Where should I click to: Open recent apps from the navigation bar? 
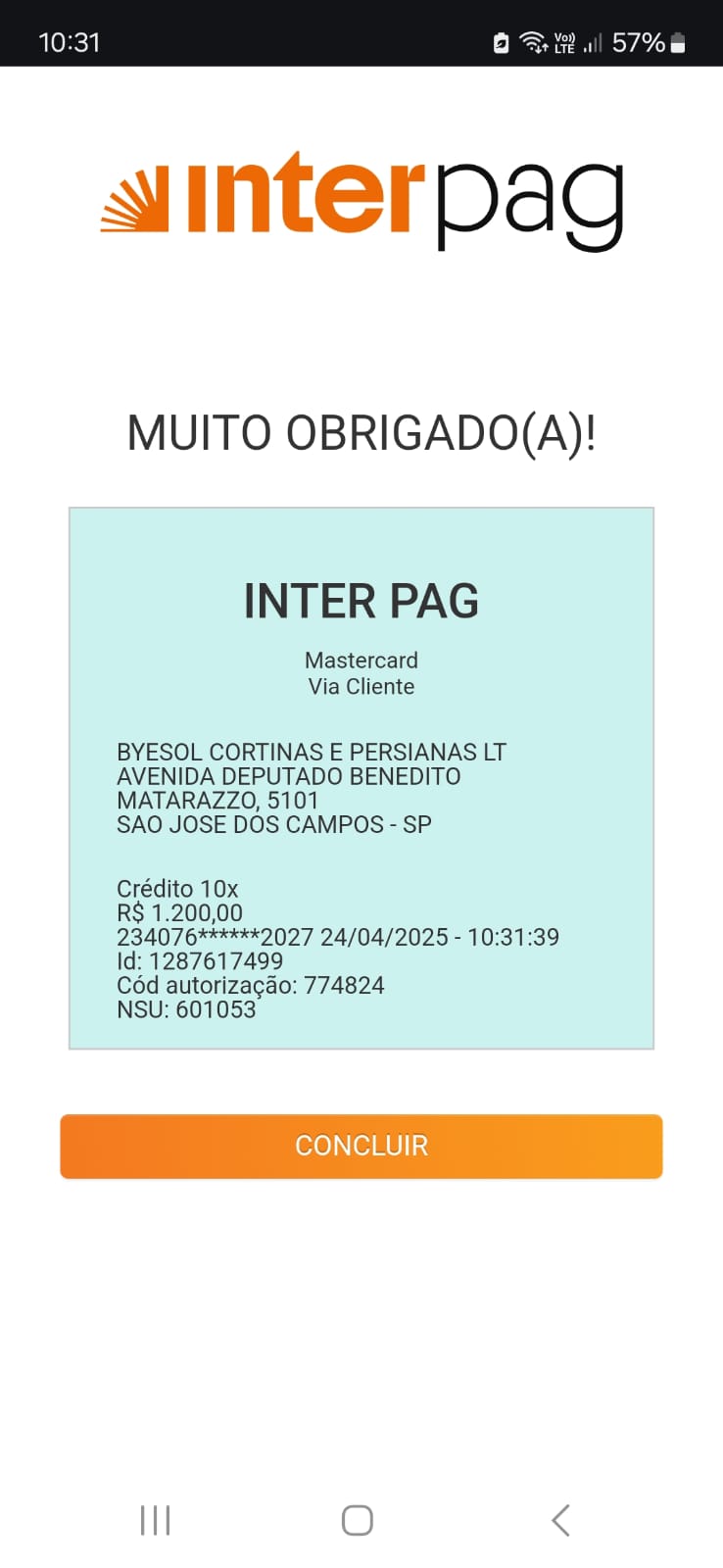click(156, 1520)
